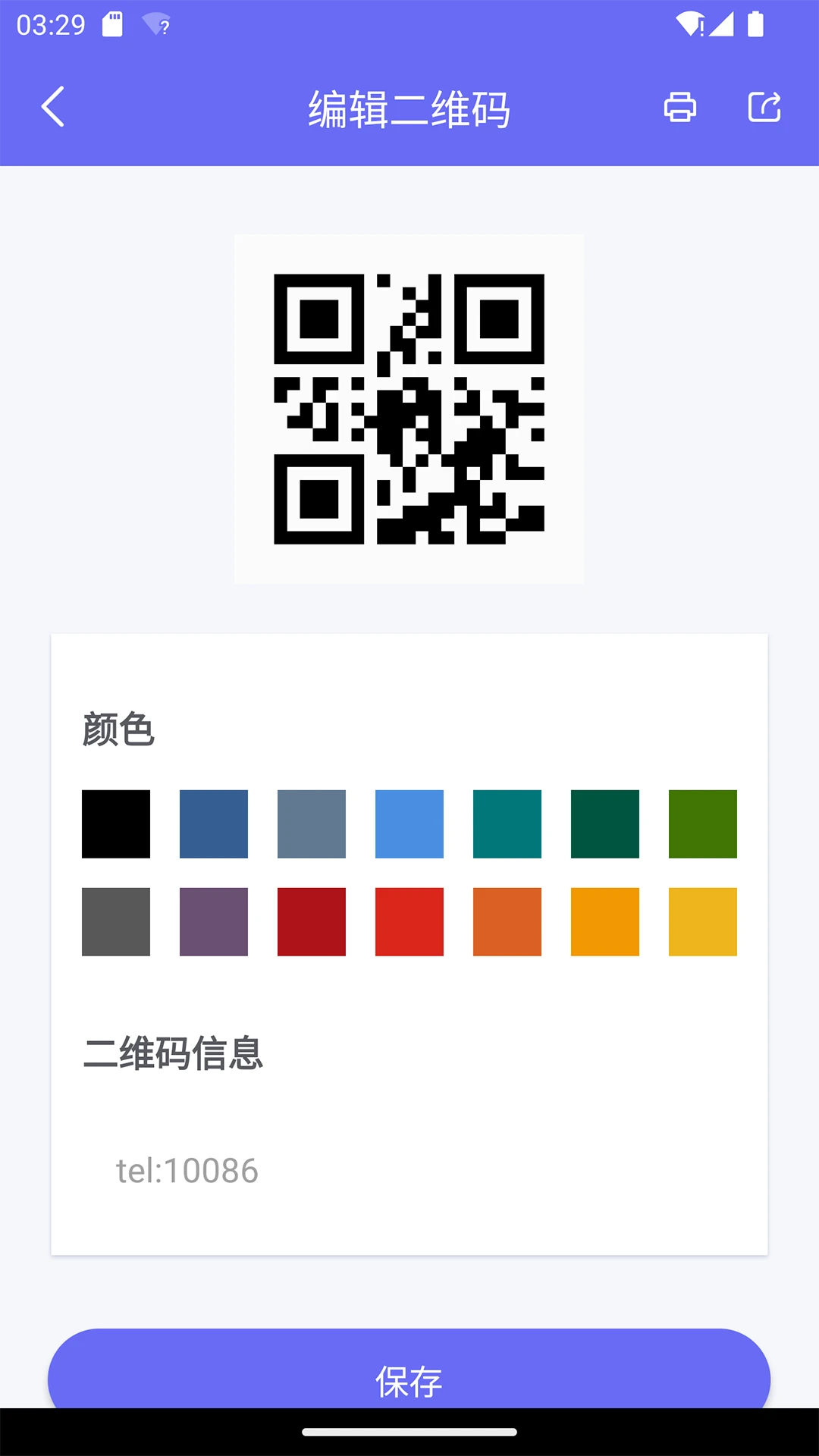The width and height of the screenshot is (819, 1456).
Task: Choose the dark gray color swatch
Action: [x=116, y=921]
